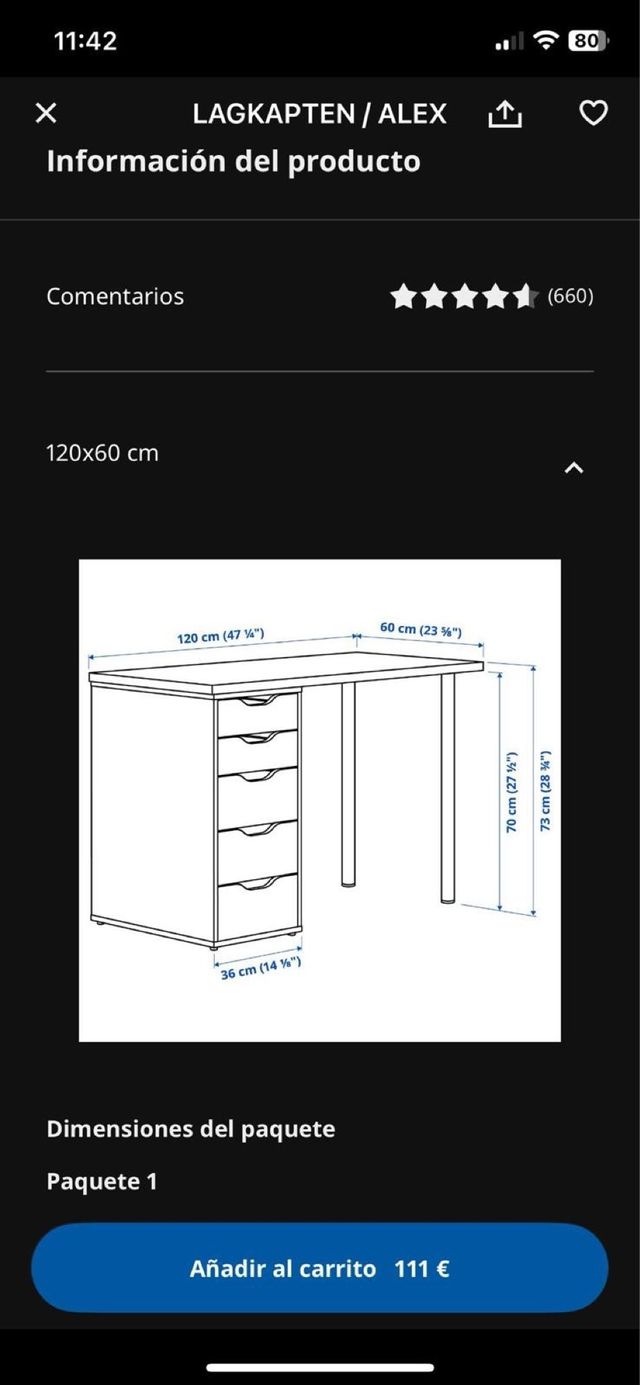This screenshot has width=640, height=1385.
Task: Open the Comentarios reviews section
Action: pos(319,297)
